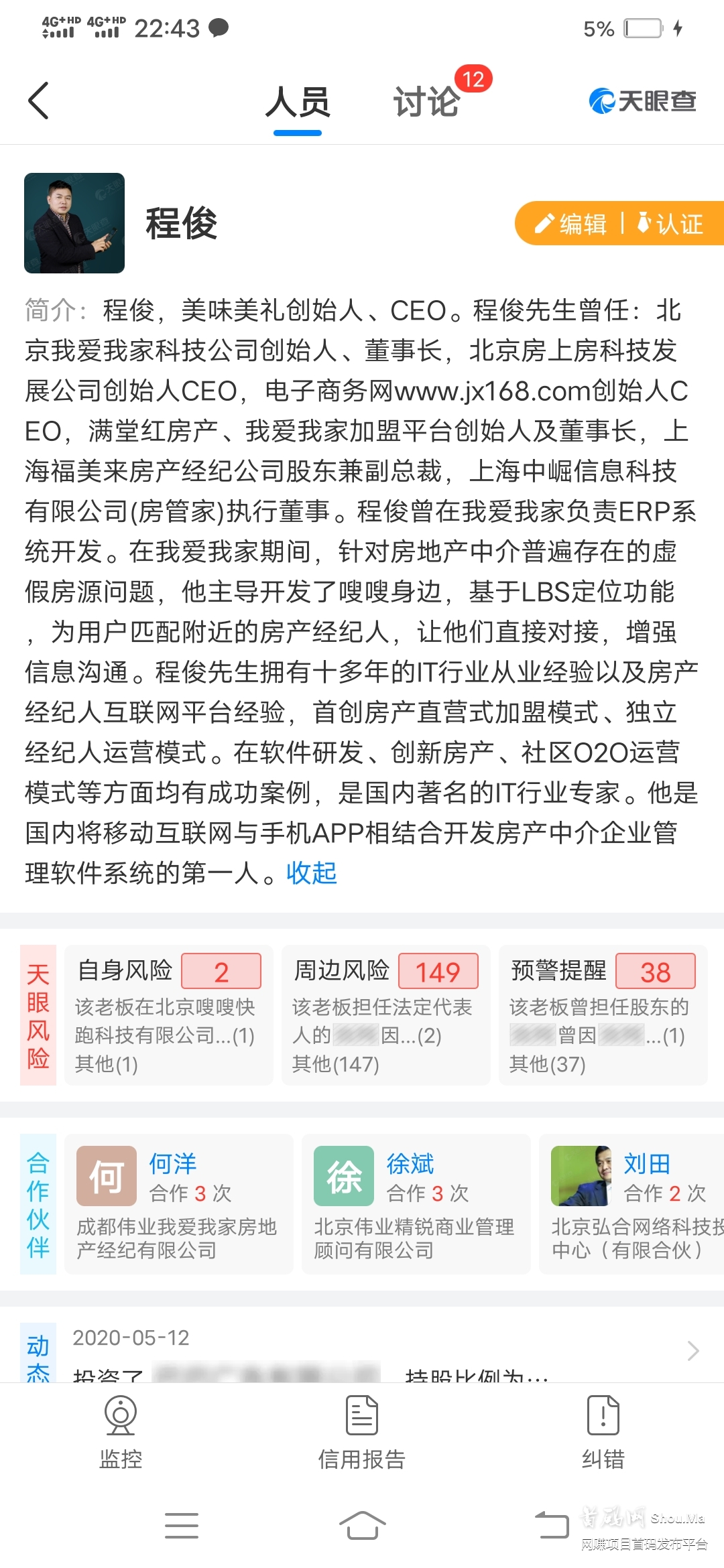View the 周边风险 149 counter badge

click(438, 971)
